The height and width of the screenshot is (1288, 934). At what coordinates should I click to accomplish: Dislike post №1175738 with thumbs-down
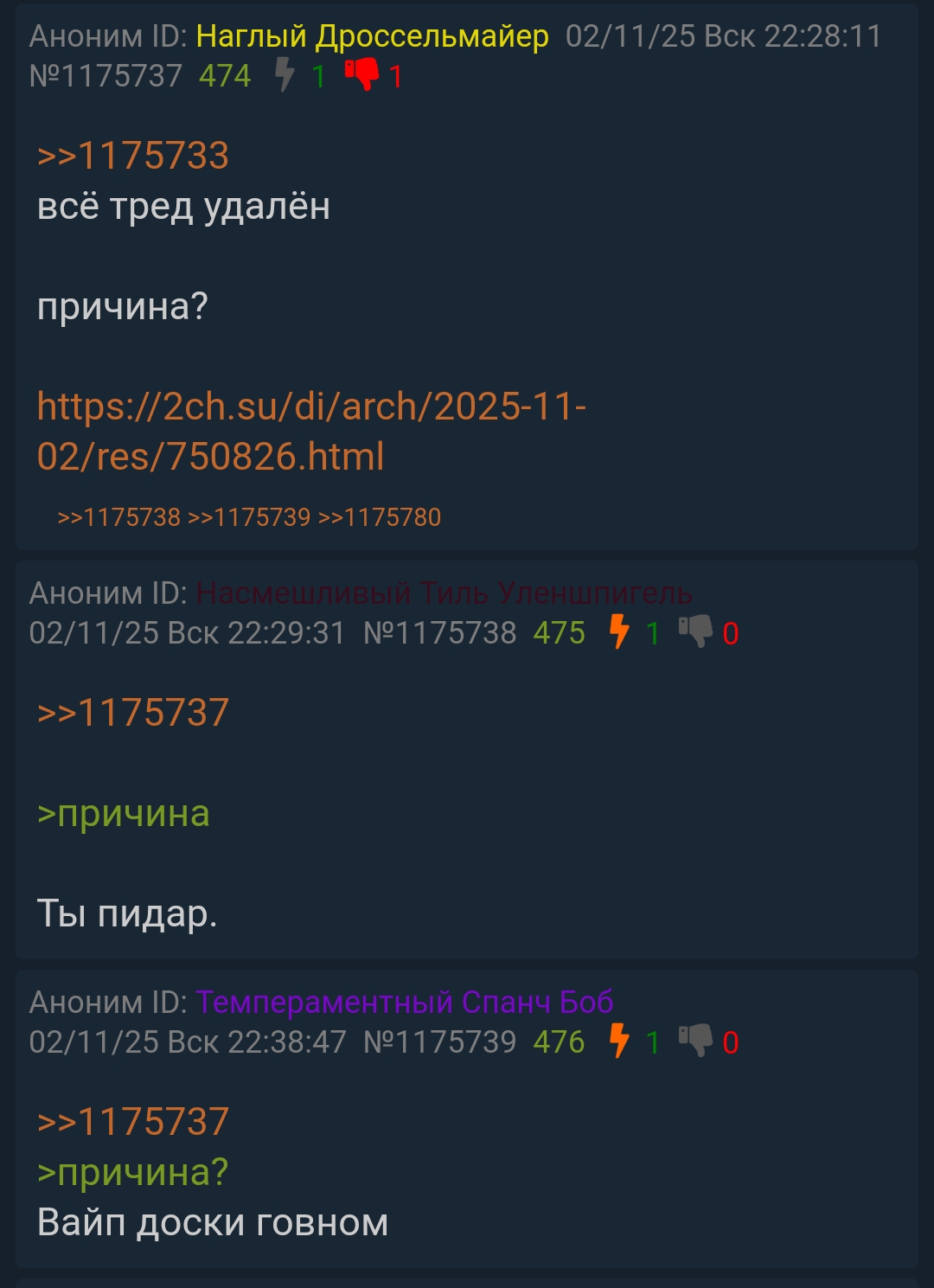tap(695, 632)
